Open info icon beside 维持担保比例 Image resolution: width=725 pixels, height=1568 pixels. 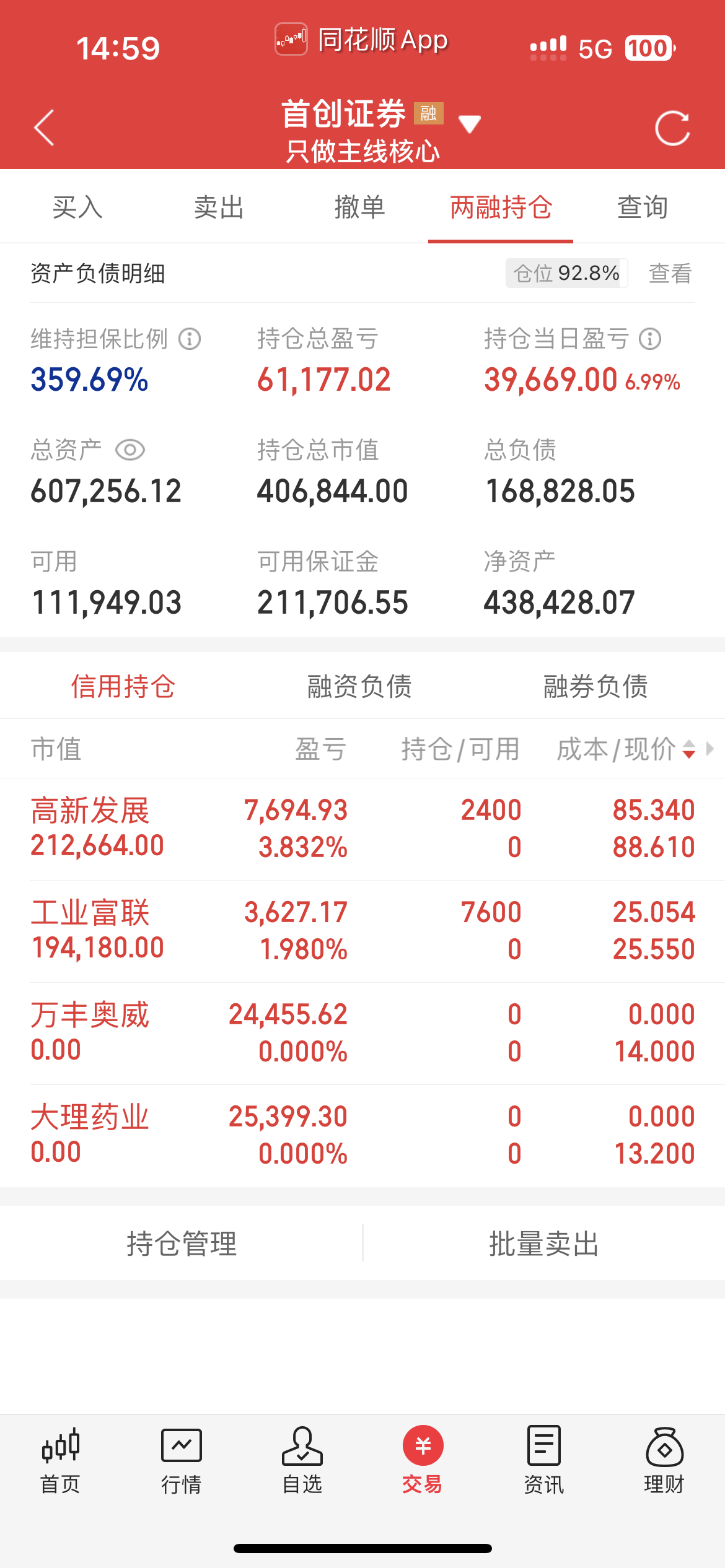[x=190, y=339]
